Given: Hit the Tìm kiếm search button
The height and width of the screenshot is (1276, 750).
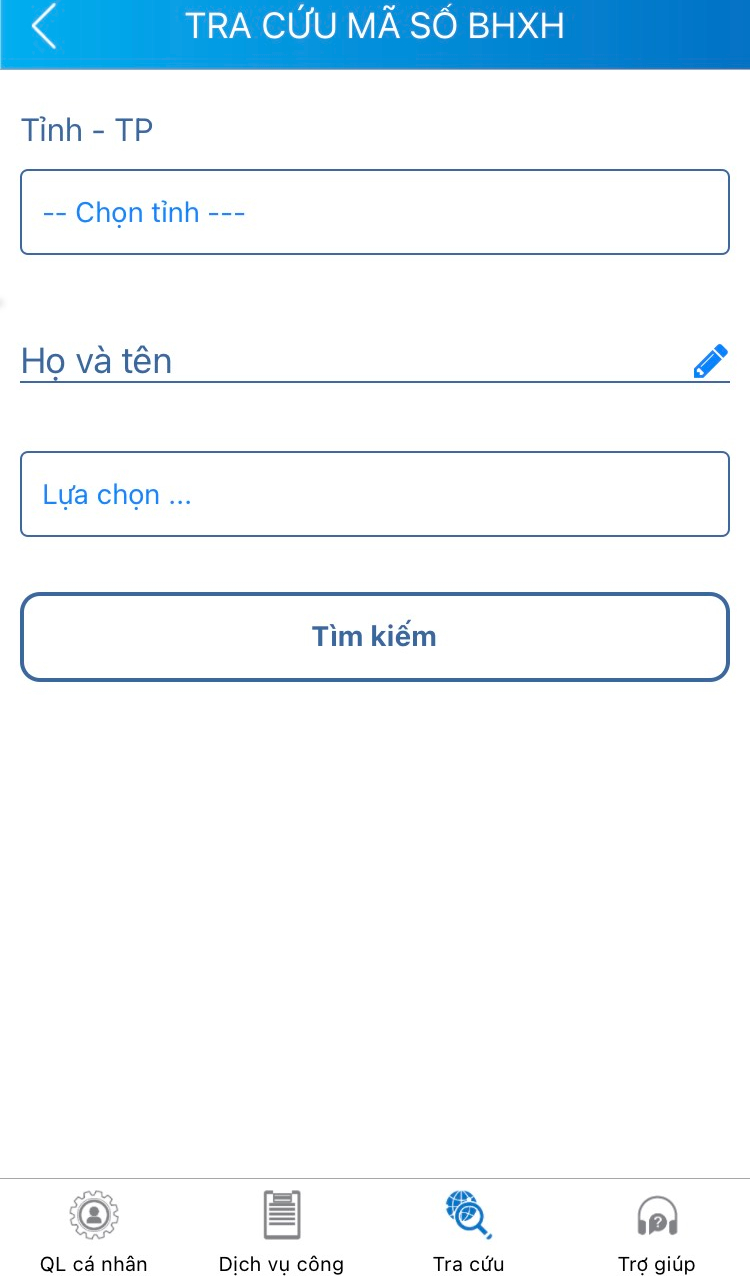Looking at the screenshot, I should click(x=375, y=637).
